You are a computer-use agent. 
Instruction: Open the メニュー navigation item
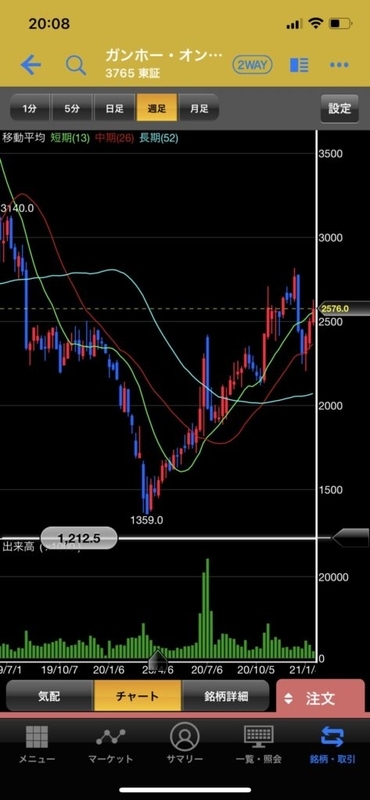37,744
